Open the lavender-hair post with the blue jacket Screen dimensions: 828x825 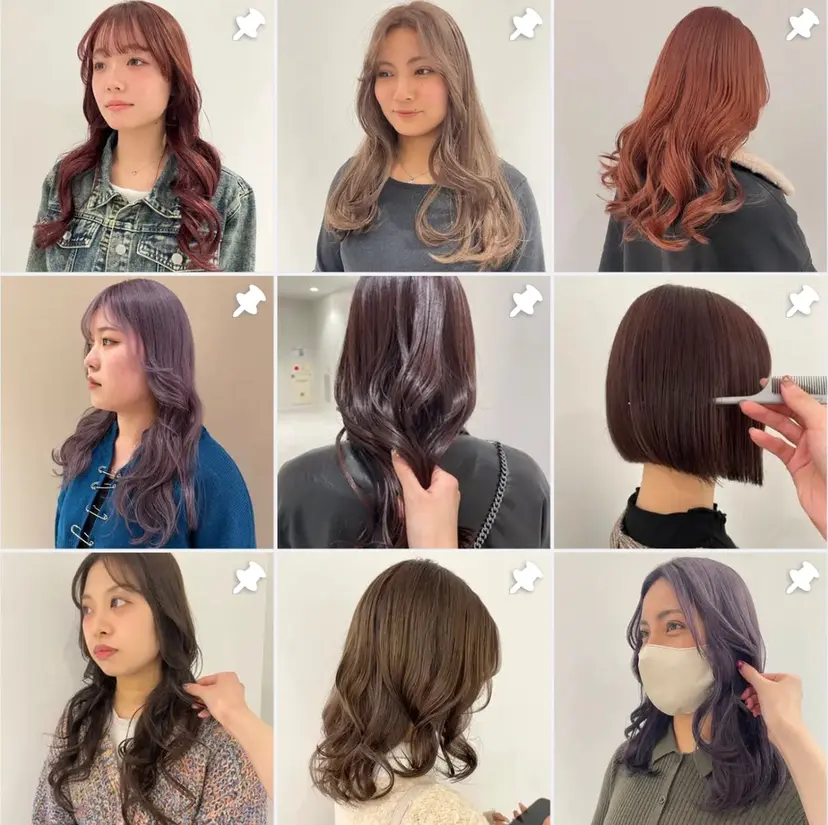click(x=137, y=412)
